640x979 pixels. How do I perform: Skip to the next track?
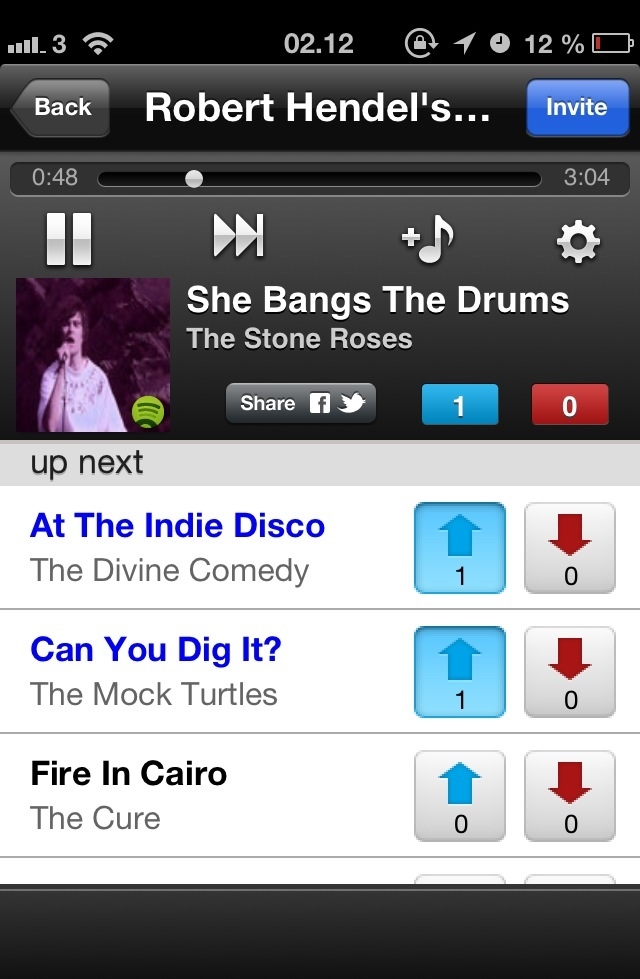click(238, 237)
